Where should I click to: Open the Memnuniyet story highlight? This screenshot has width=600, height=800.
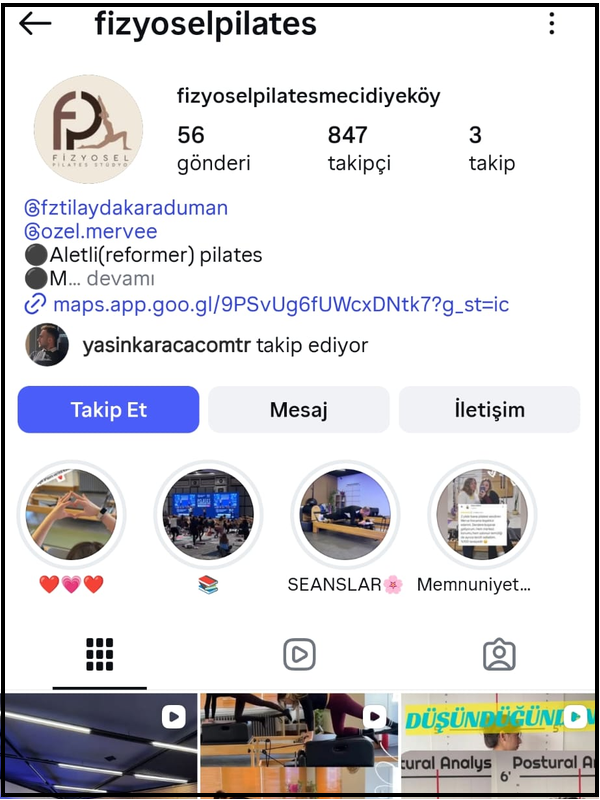482,514
